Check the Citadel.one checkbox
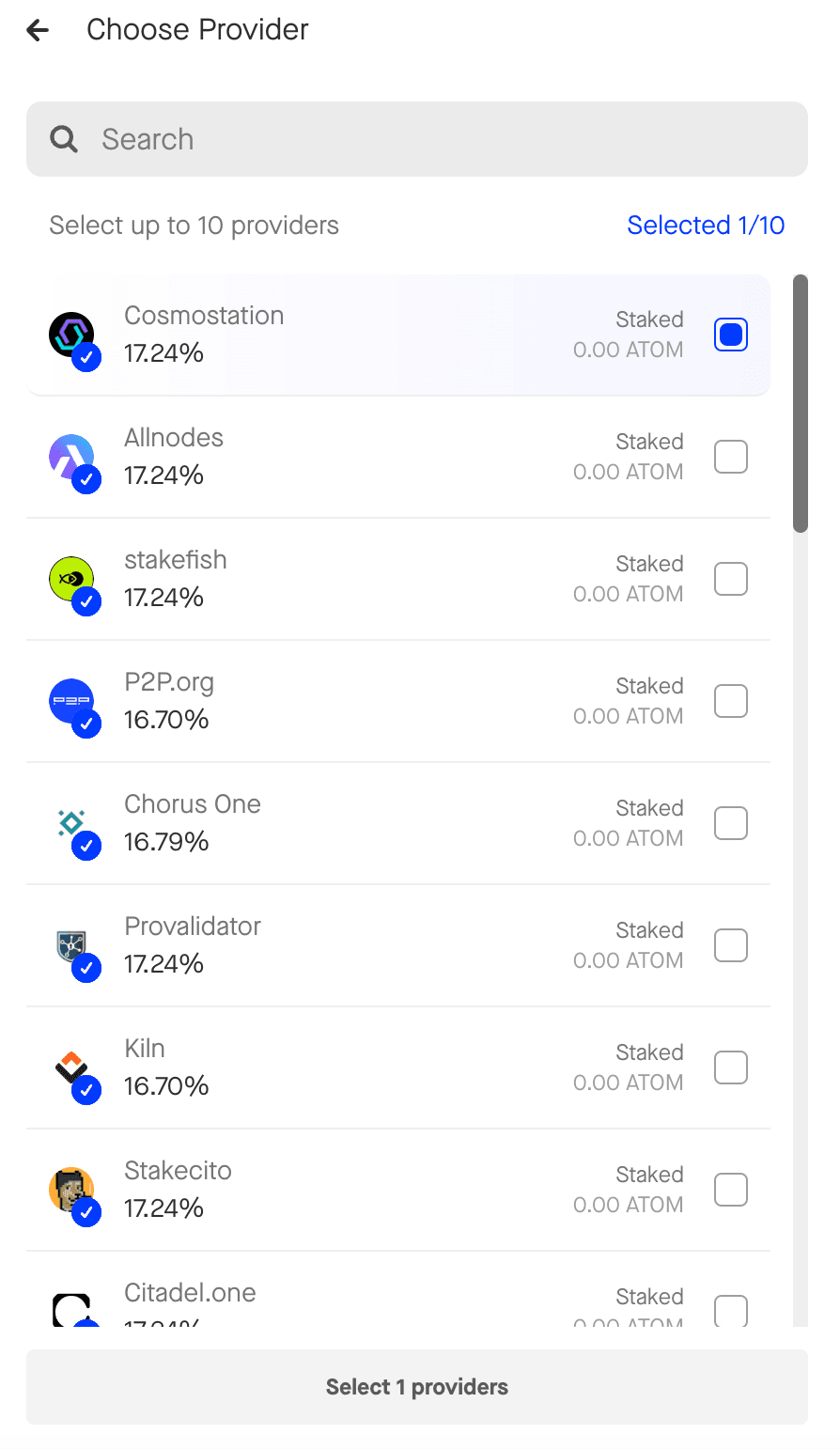 (x=730, y=1310)
